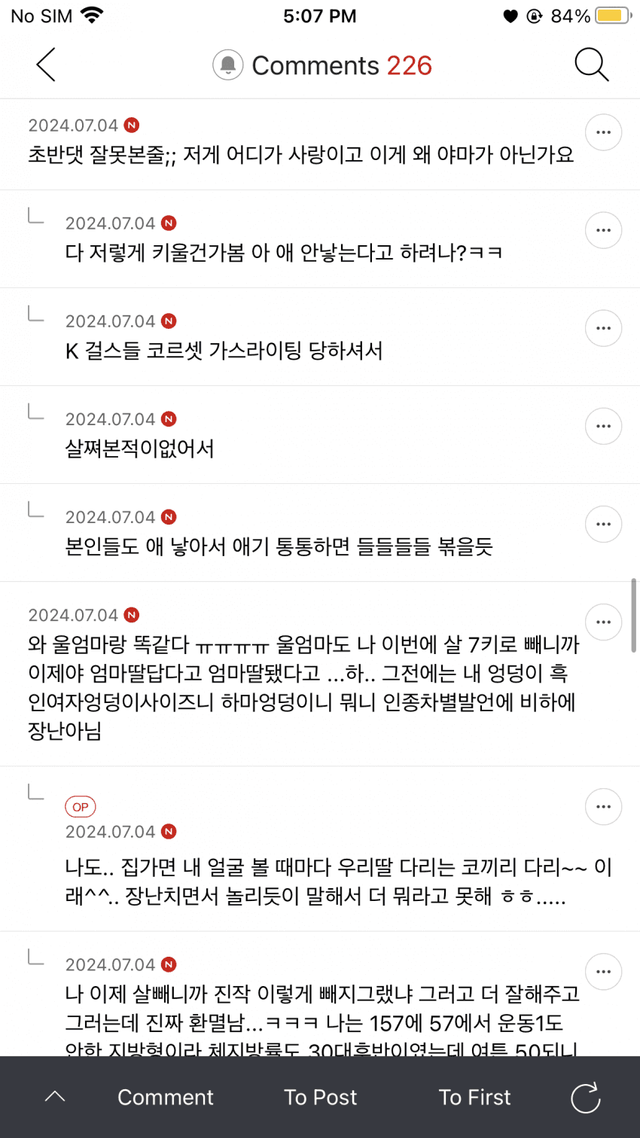Screen dimensions: 640x1138
Task: Open more options for the 나 이제 살빼니까 reply
Action: click(x=603, y=971)
